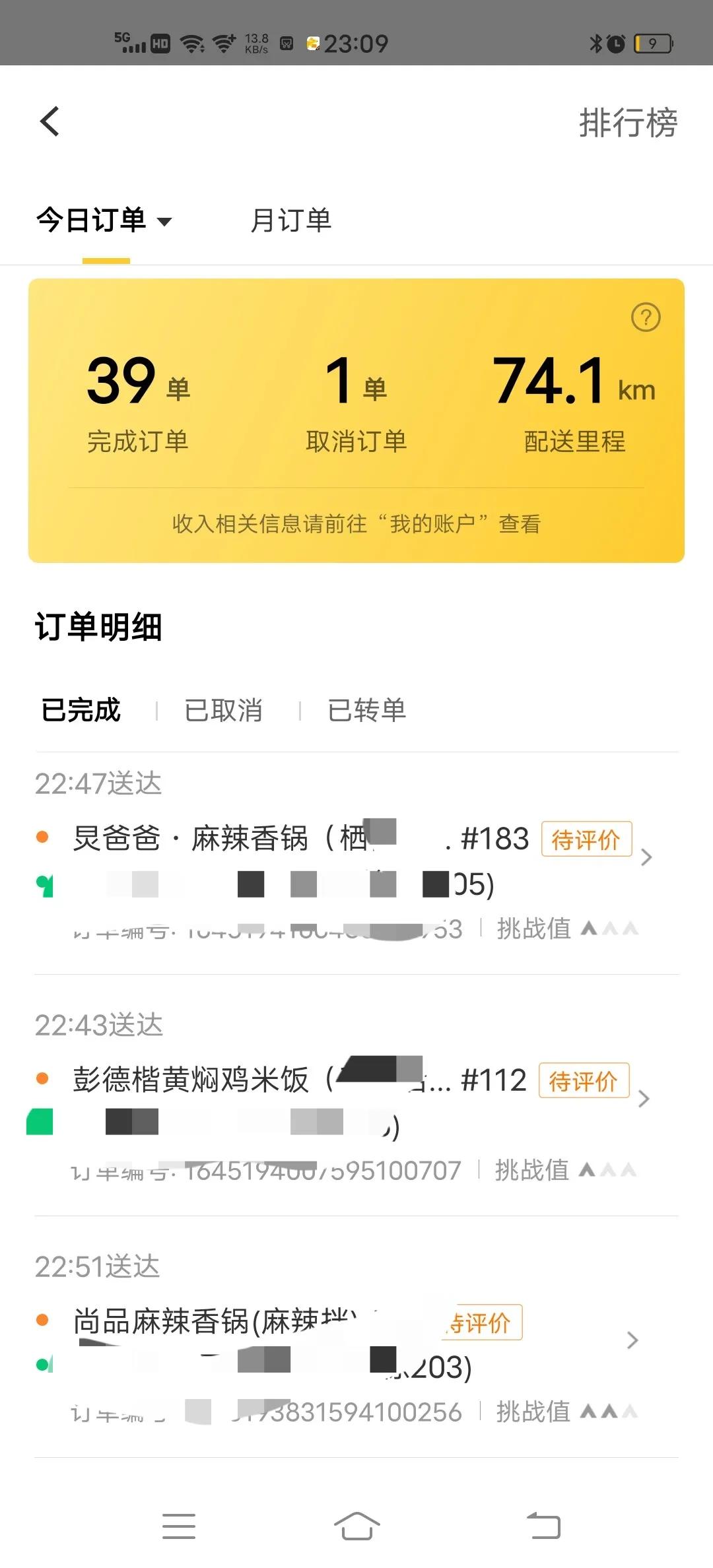Switch to the 已取消 order filter
This screenshot has height=1568, width=713.
pyautogui.click(x=223, y=711)
